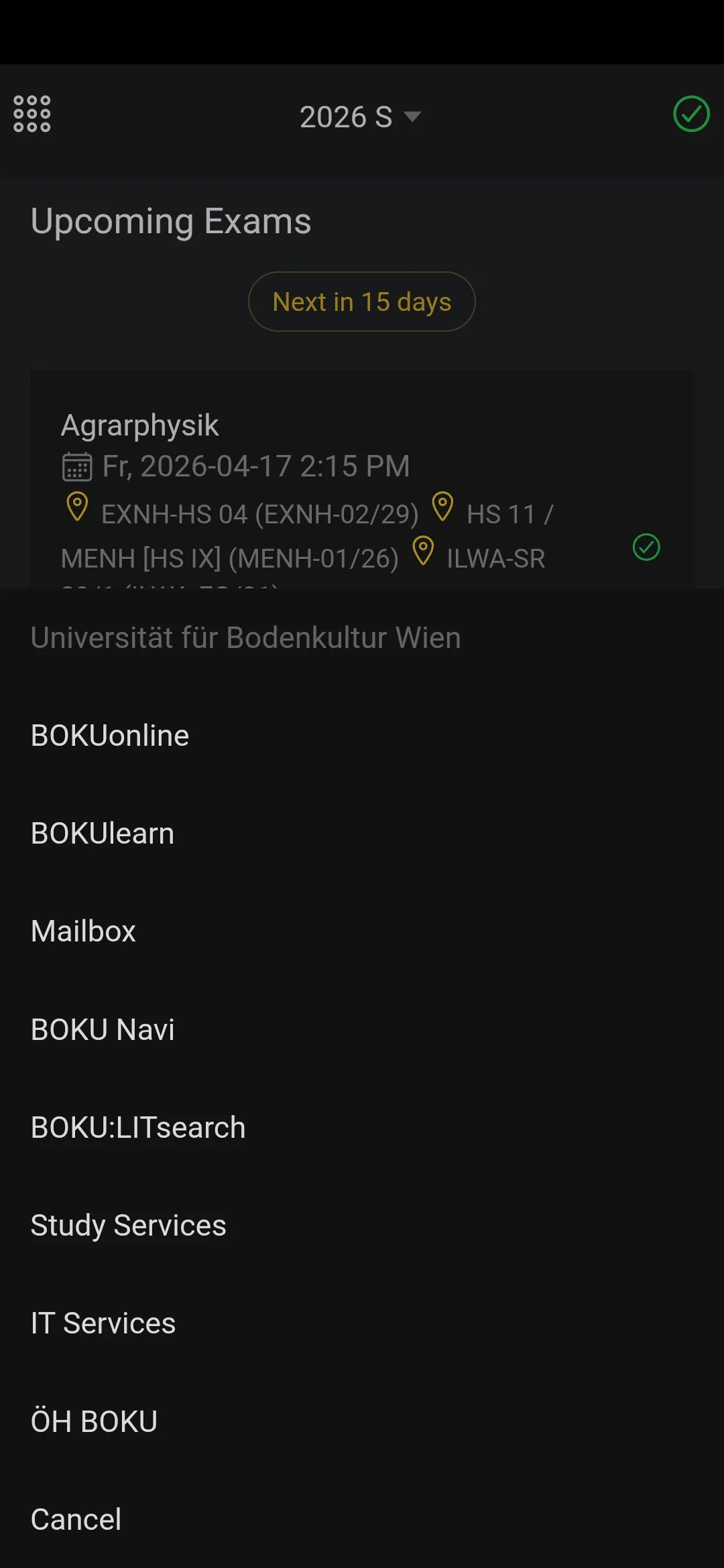Viewport: 724px width, 1568px height.
Task: Click the location pin before HS 11 / MENH
Action: point(443,508)
